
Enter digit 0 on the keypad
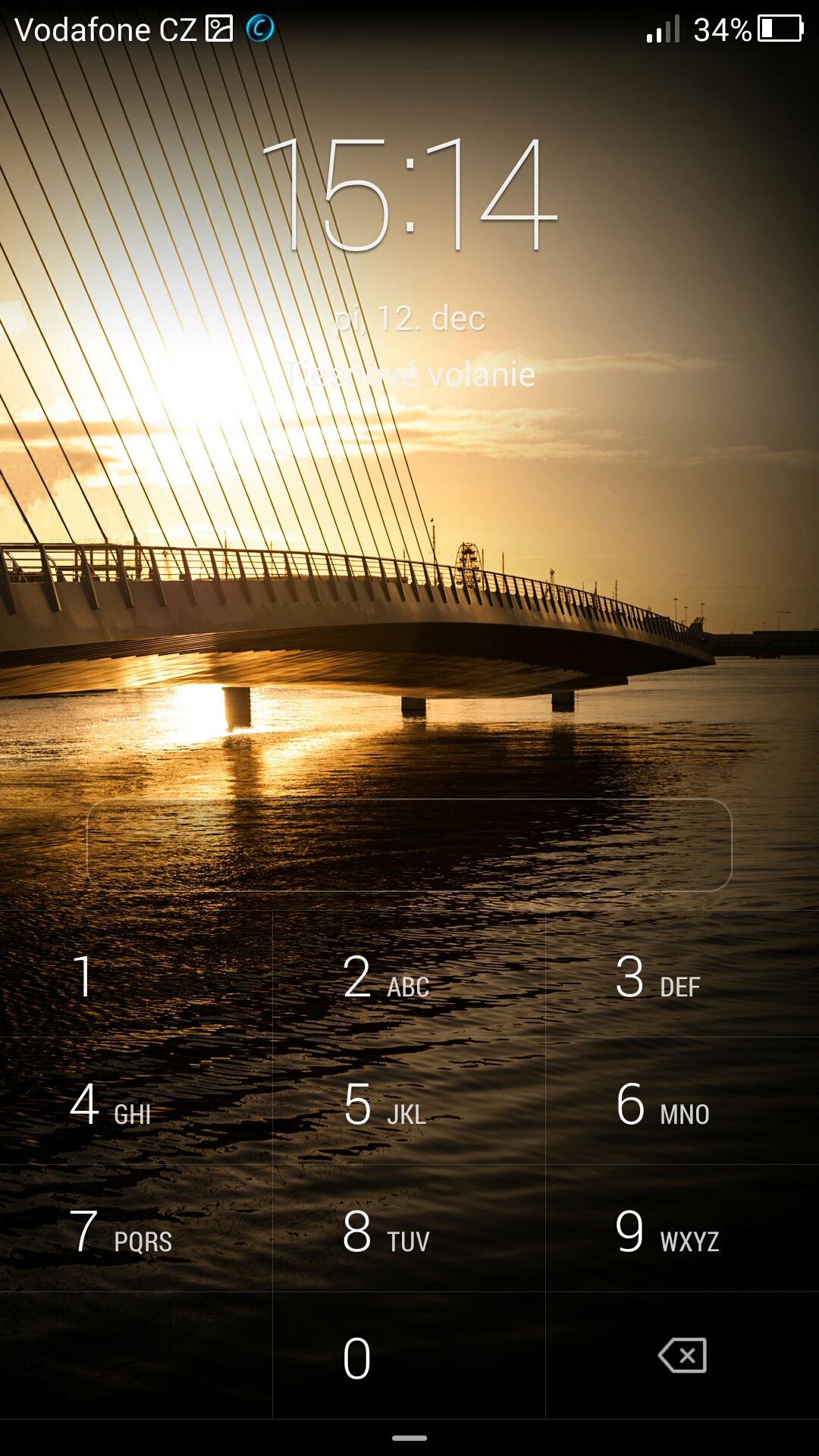(x=409, y=1357)
